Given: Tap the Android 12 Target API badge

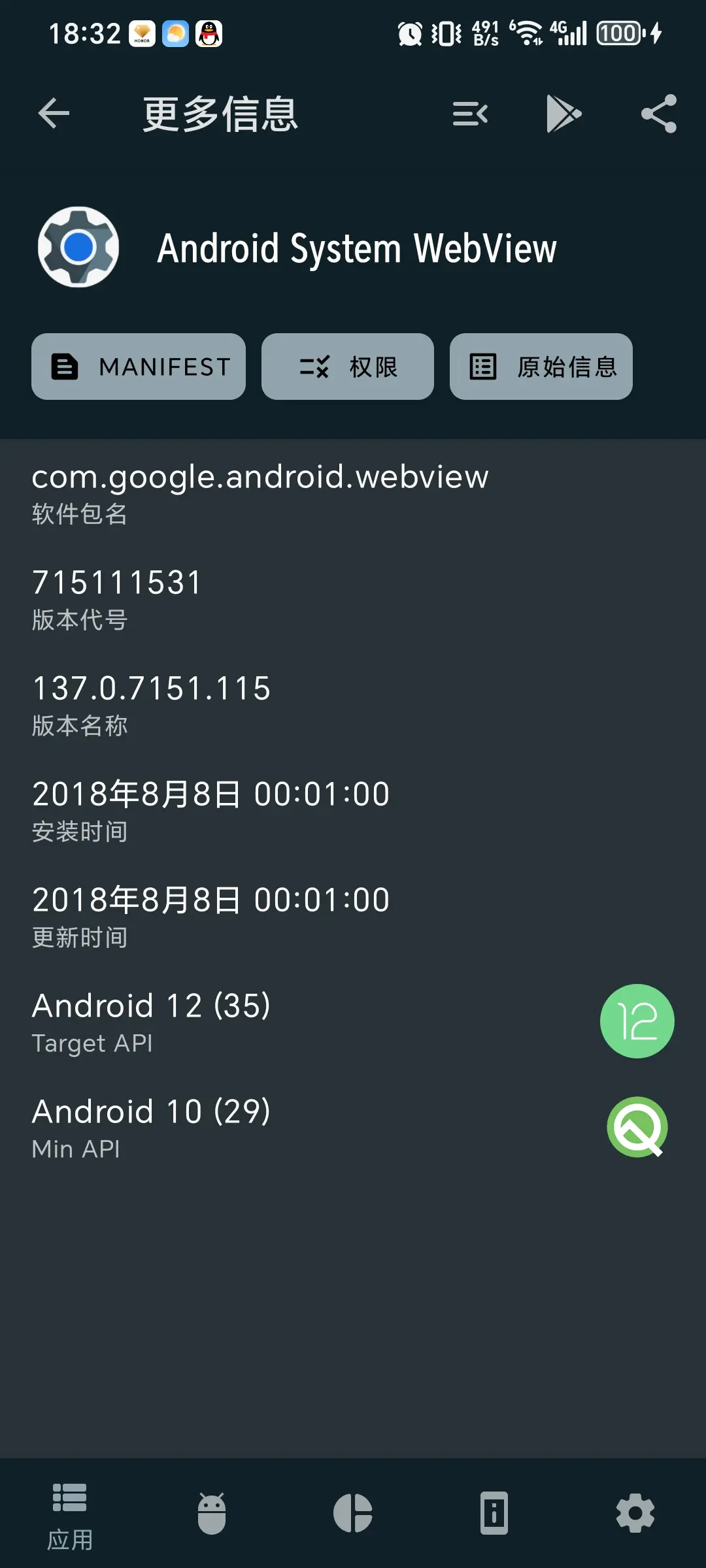Looking at the screenshot, I should point(637,1021).
